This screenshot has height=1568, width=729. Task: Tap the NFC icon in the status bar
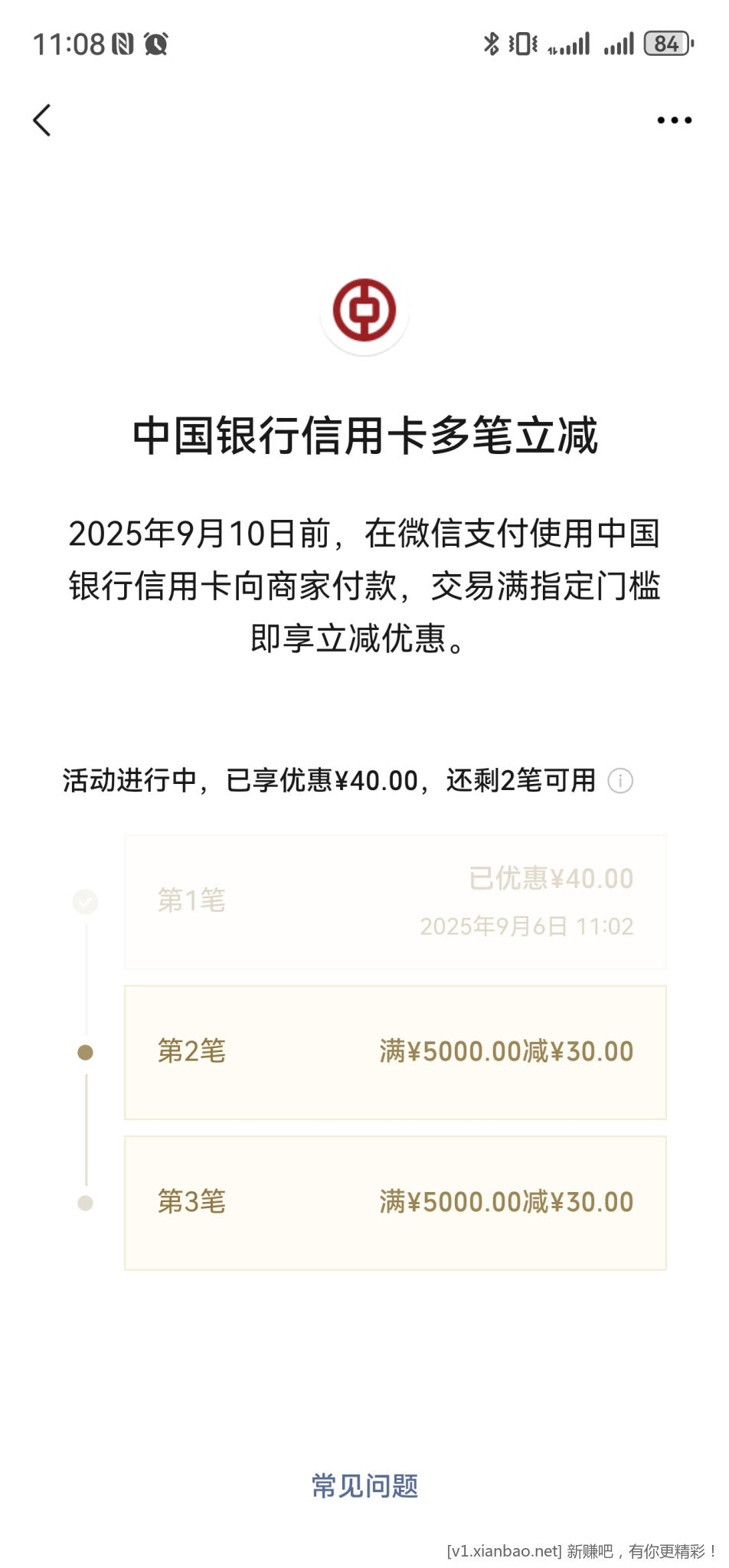123,44
